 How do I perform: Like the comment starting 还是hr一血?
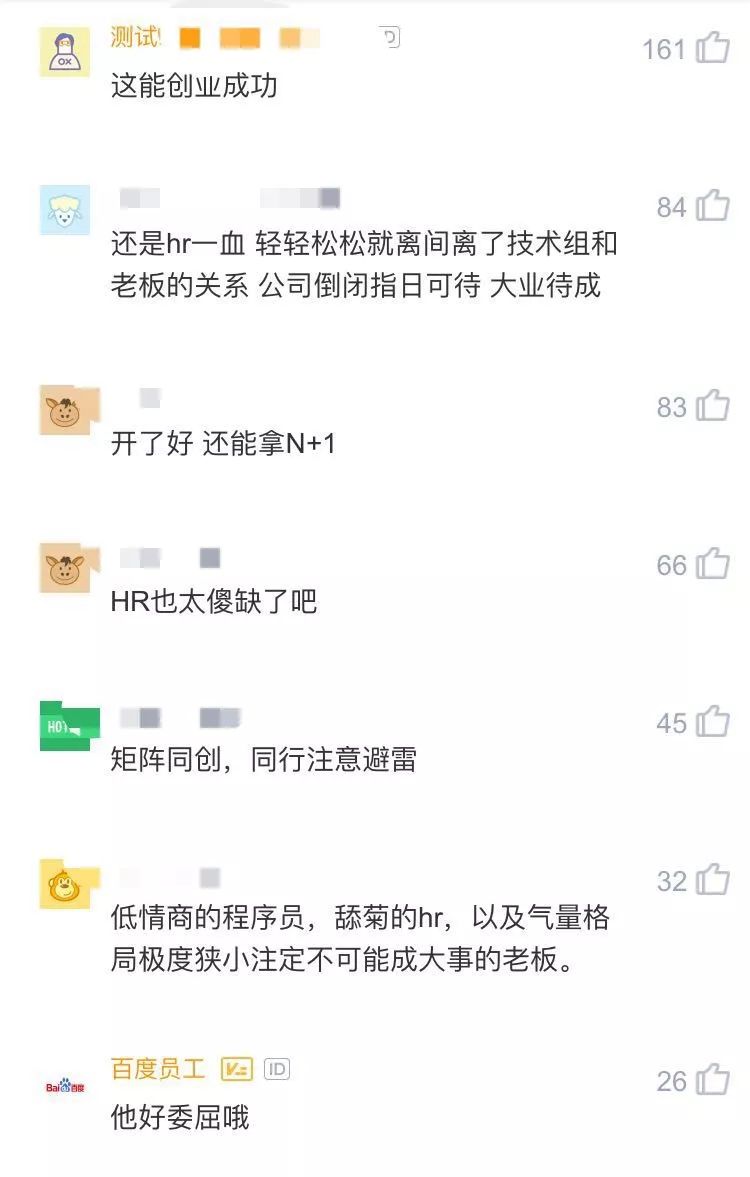(x=713, y=205)
